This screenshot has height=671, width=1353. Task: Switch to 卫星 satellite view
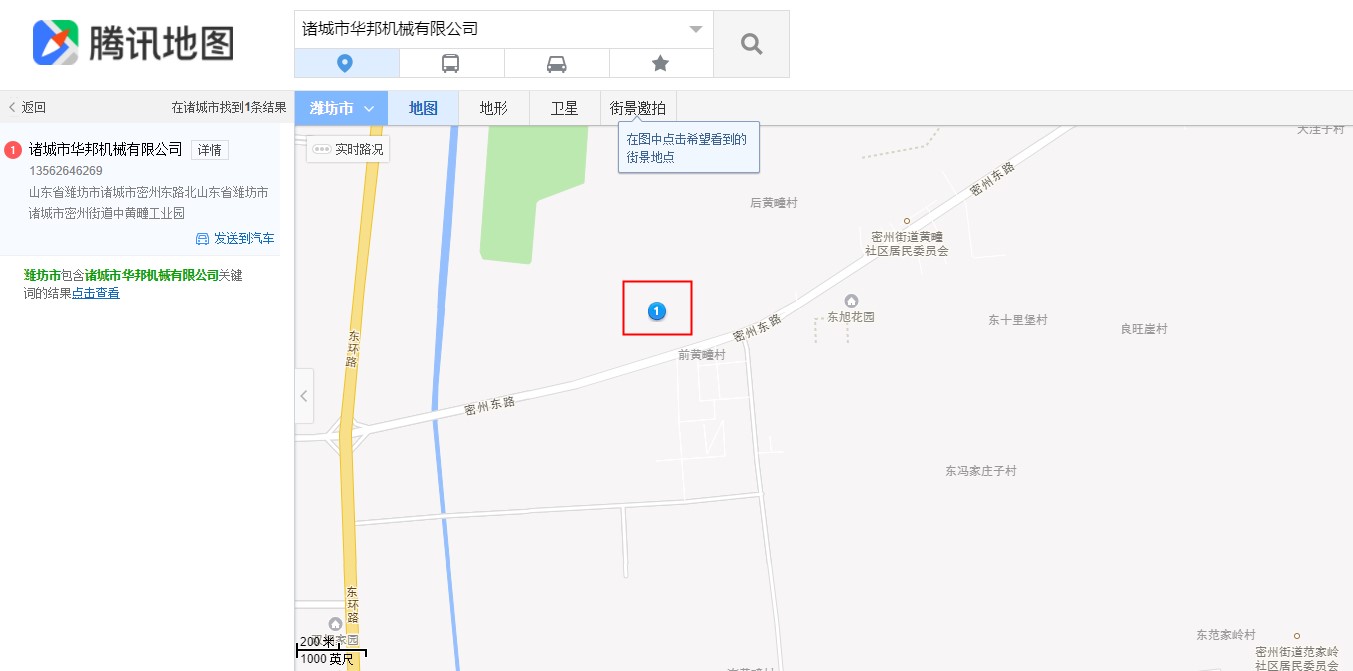(564, 108)
